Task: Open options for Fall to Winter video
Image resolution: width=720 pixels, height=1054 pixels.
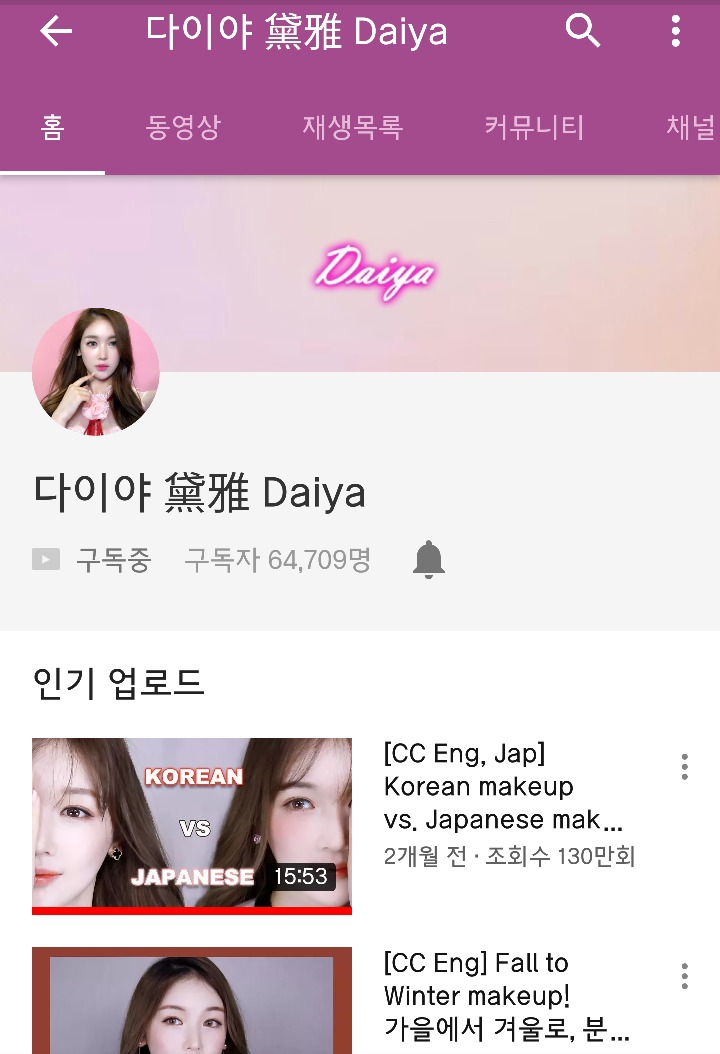Action: (684, 976)
